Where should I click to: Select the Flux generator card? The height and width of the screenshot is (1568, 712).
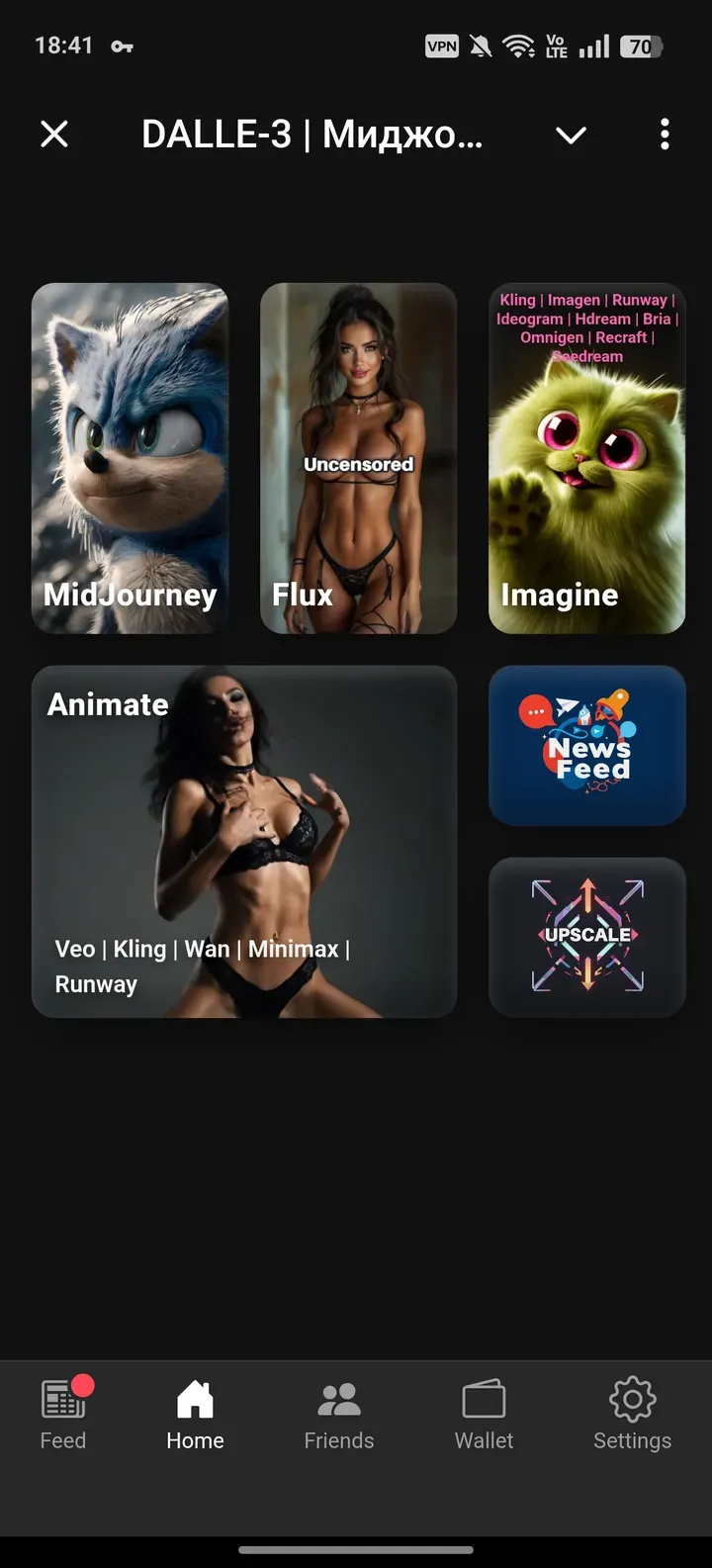(358, 458)
